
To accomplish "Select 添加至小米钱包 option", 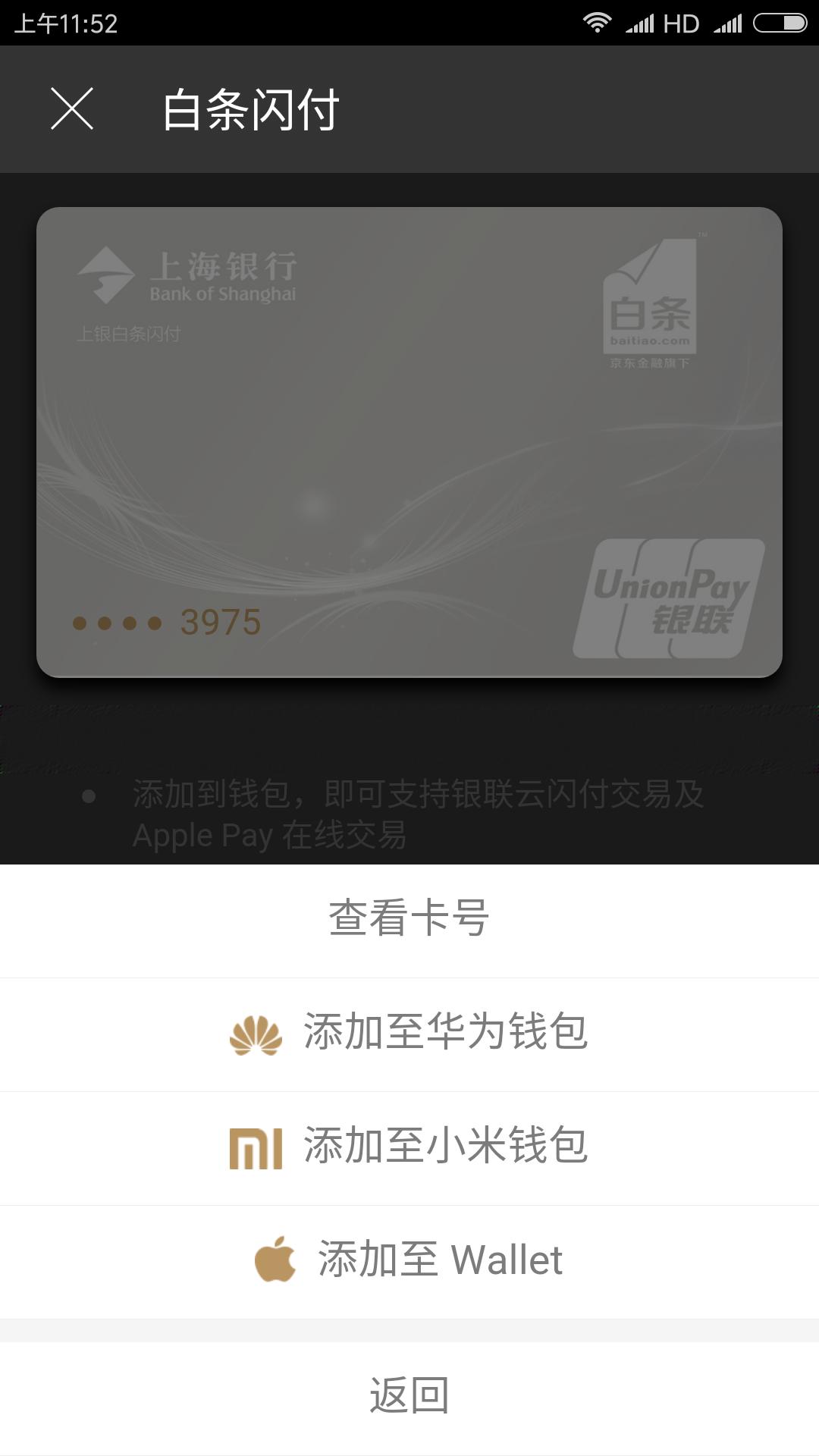I will [447, 1147].
